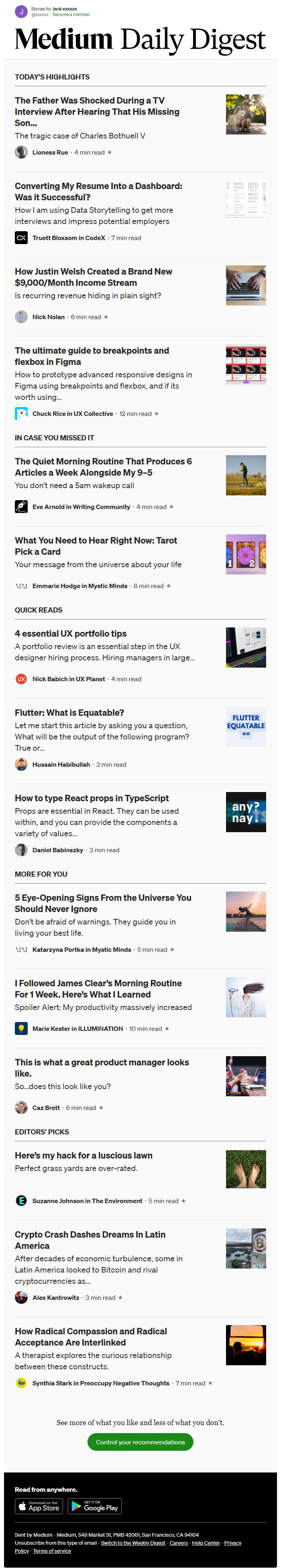Tap the Become a member link

[71, 14]
